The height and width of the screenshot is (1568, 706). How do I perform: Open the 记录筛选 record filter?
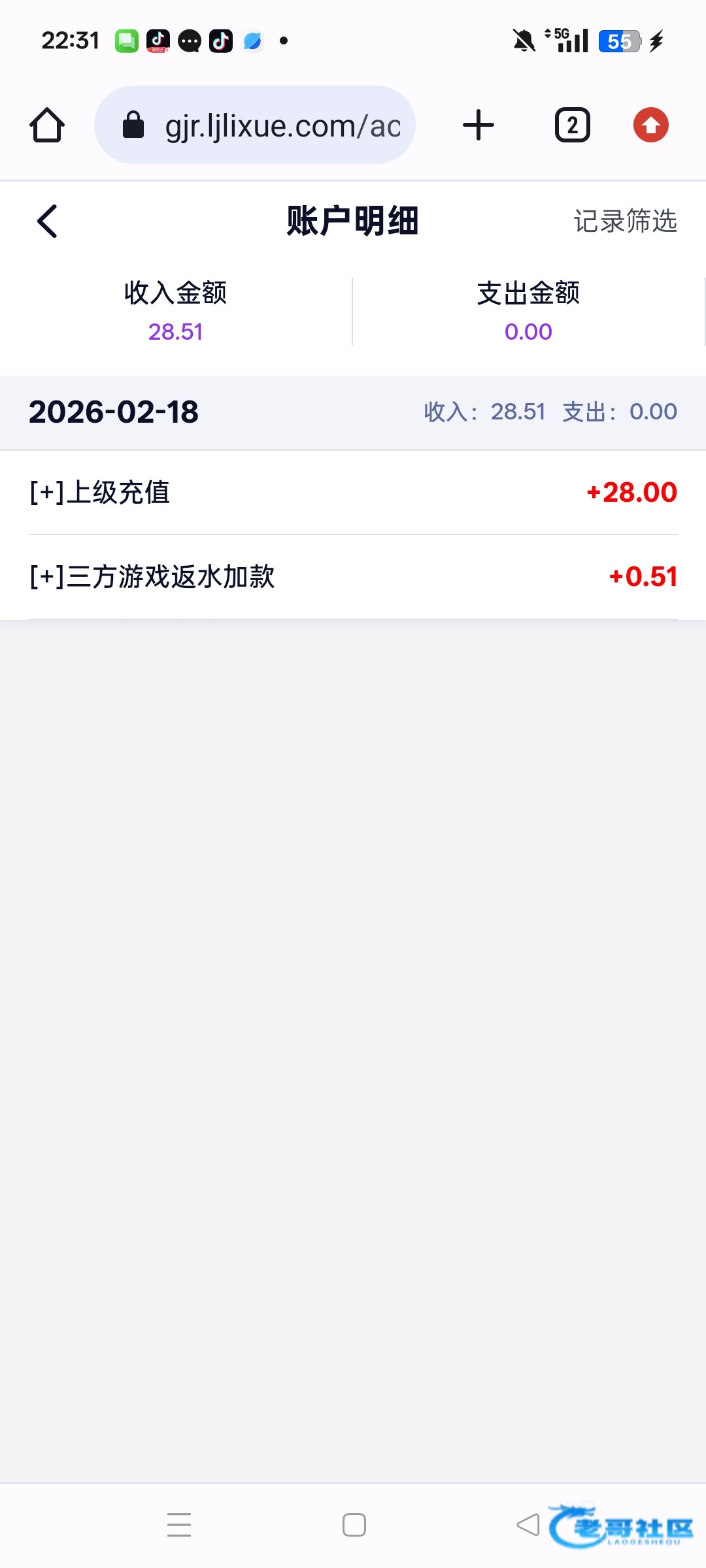[x=625, y=221]
